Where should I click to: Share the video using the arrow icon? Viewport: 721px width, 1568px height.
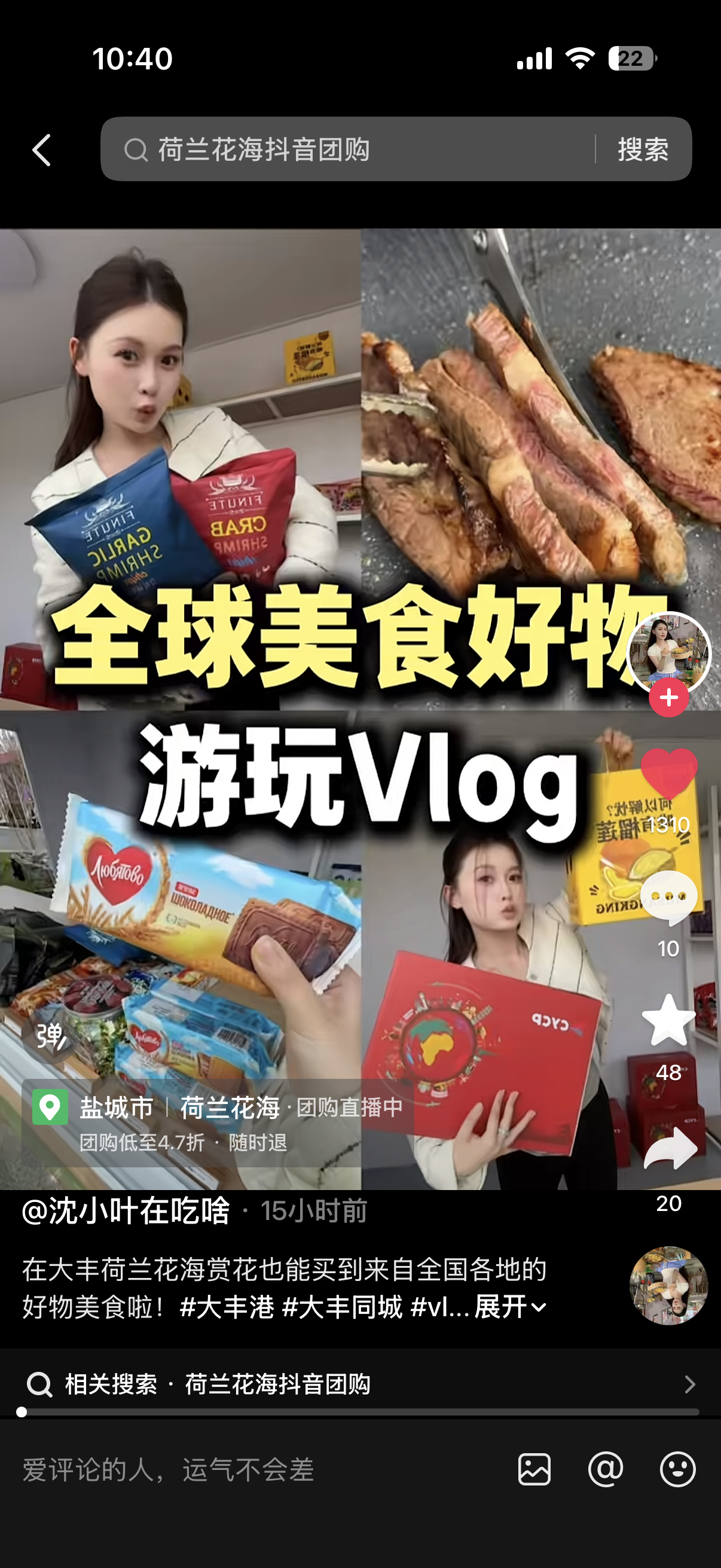tap(668, 1149)
